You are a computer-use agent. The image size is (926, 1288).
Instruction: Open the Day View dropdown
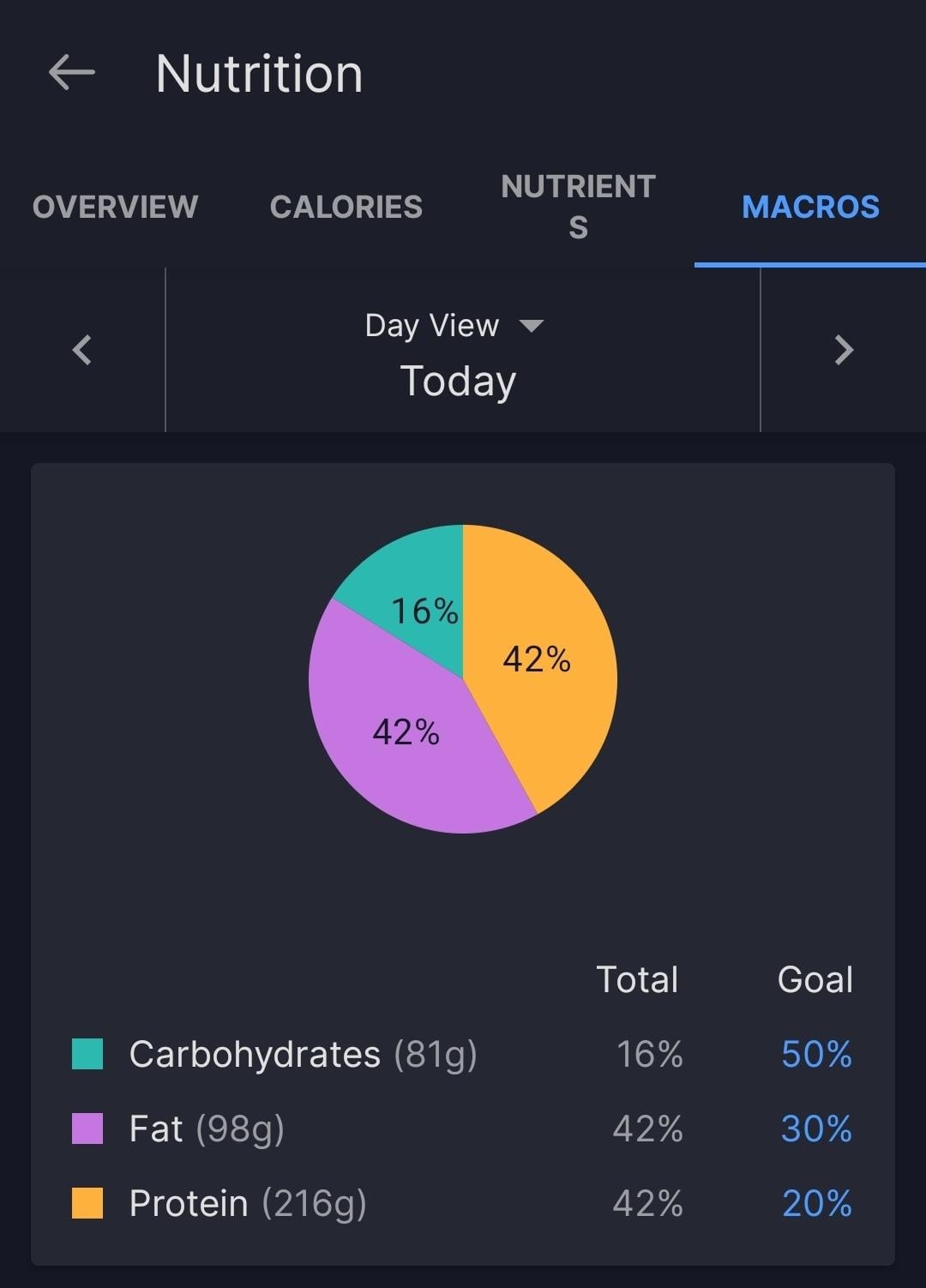pyautogui.click(x=454, y=326)
